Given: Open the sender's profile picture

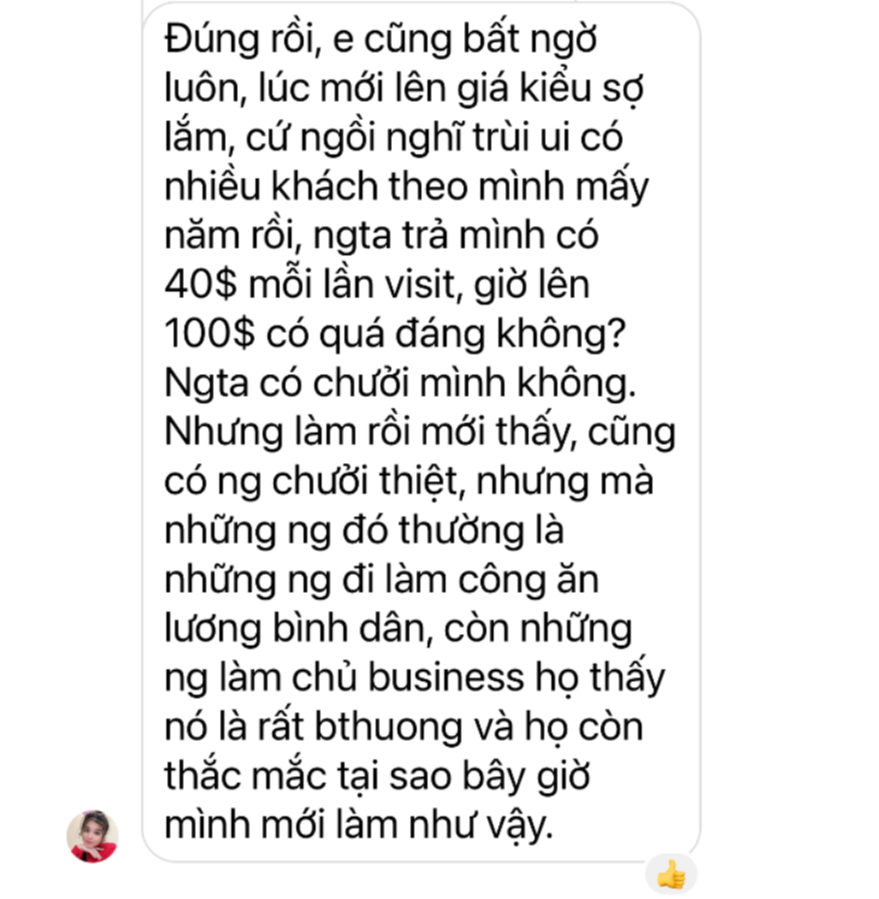Looking at the screenshot, I should [92, 836].
